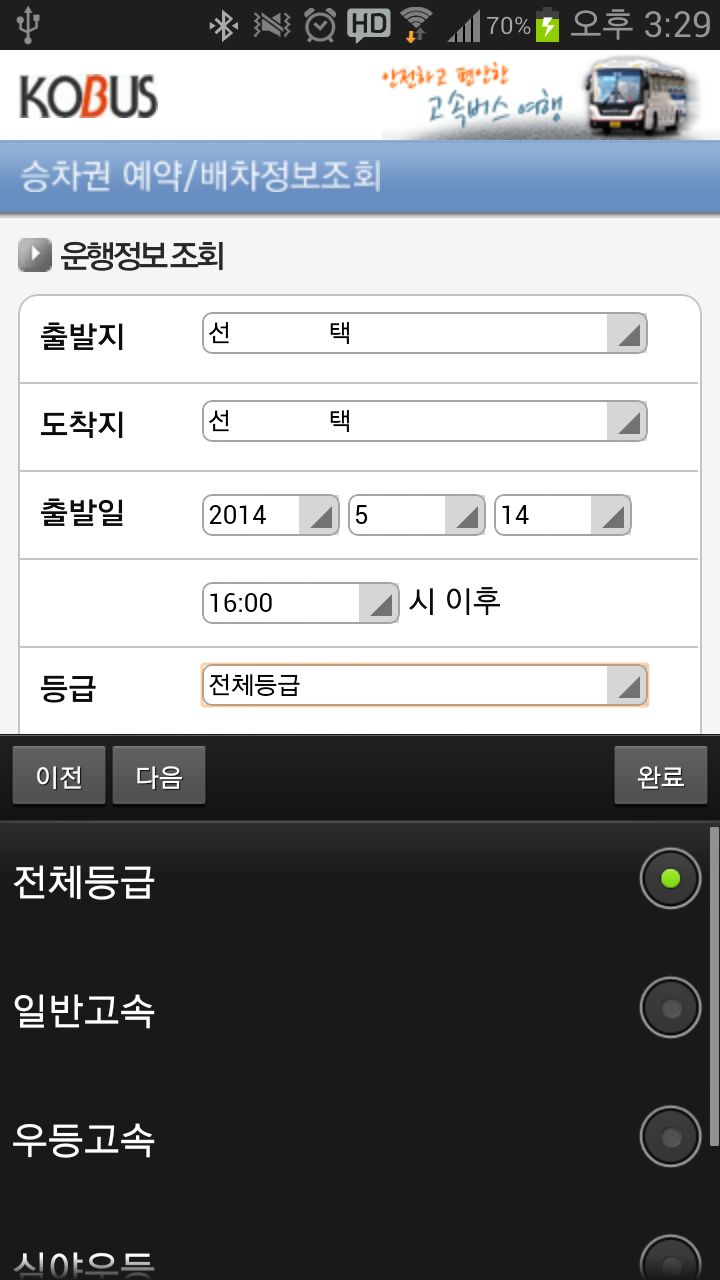Image resolution: width=720 pixels, height=1280 pixels.
Task: Change the month dropdown showing 5
Action: 417,515
